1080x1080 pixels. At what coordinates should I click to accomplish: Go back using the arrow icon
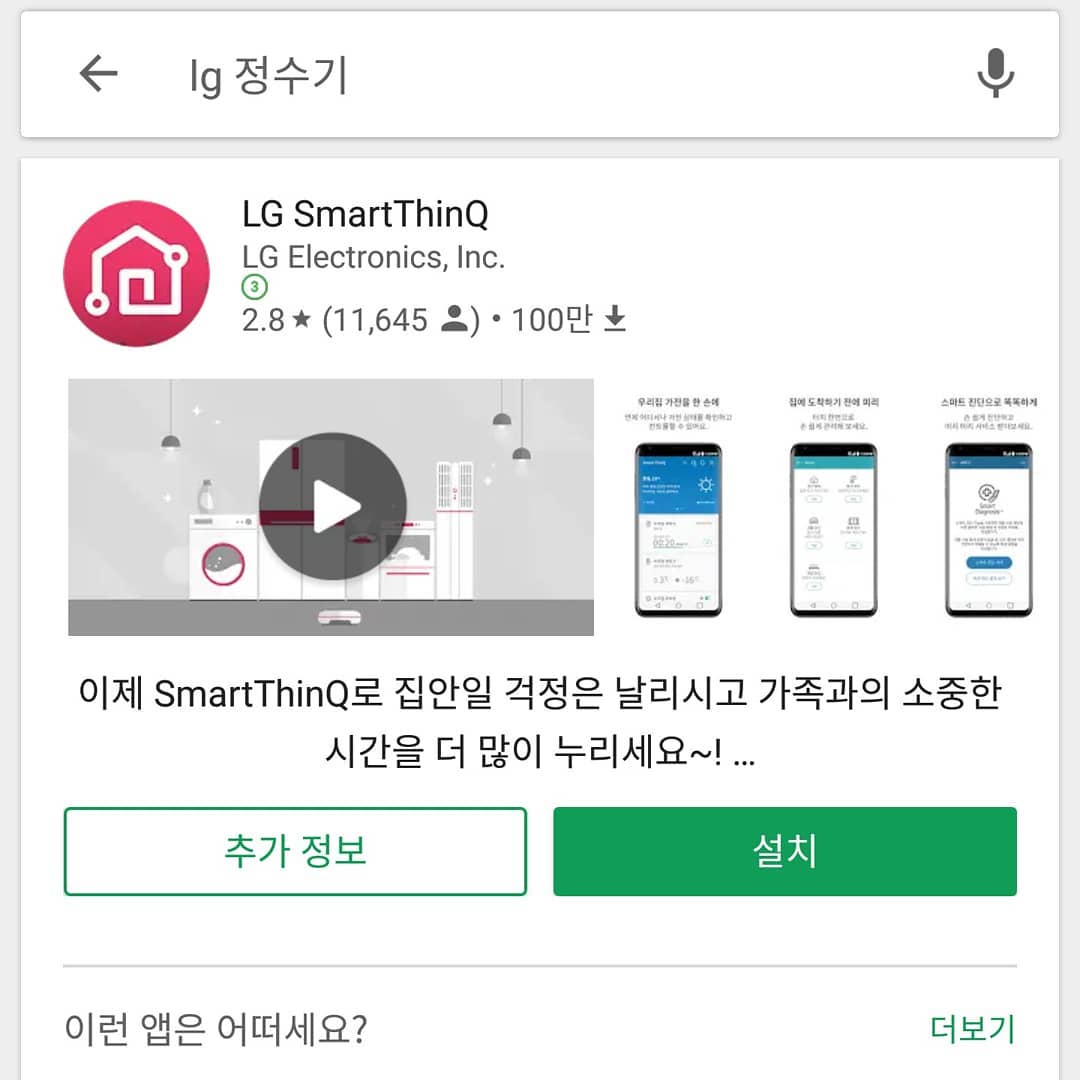(98, 74)
